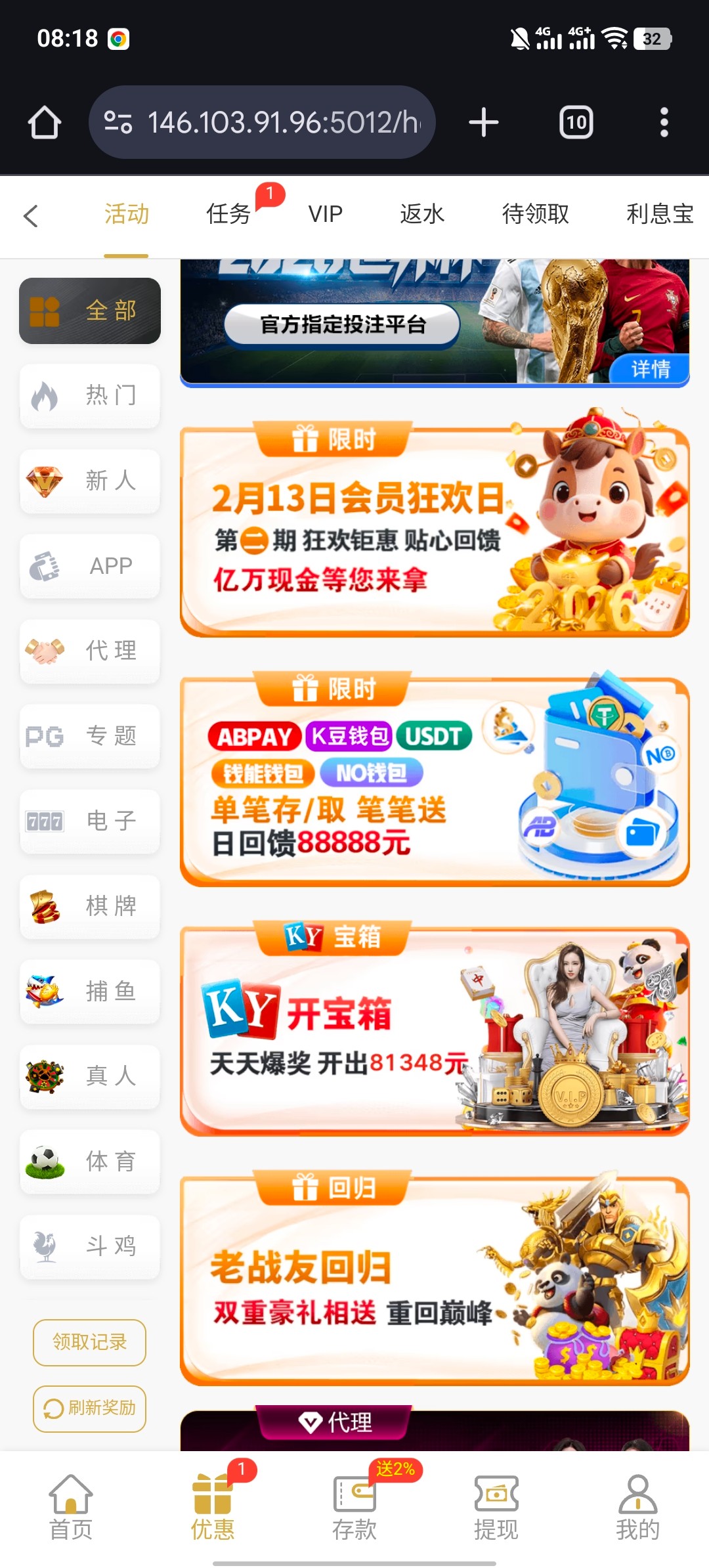Image resolution: width=709 pixels, height=1568 pixels.
Task: Select the 热门 category
Action: (x=90, y=396)
